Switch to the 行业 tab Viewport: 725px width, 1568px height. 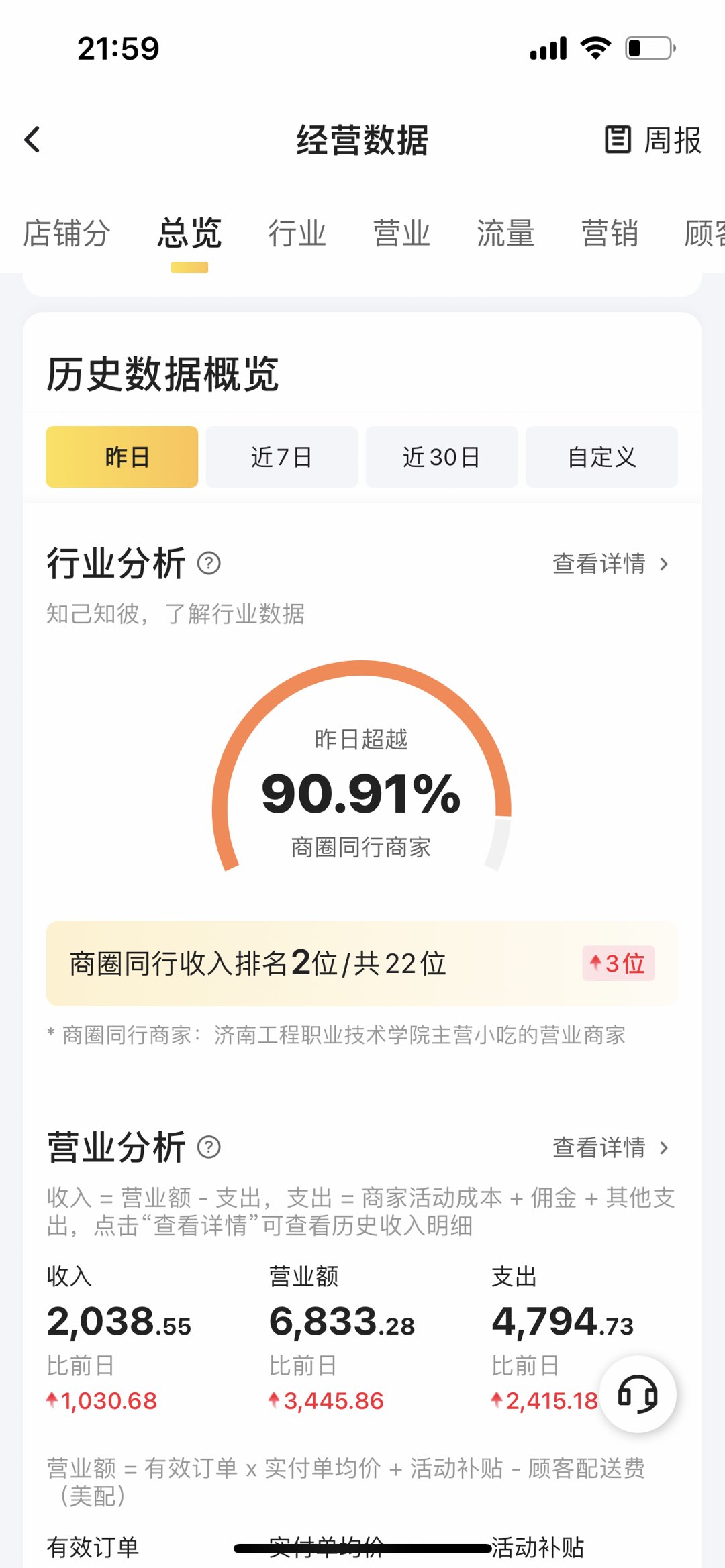click(297, 233)
